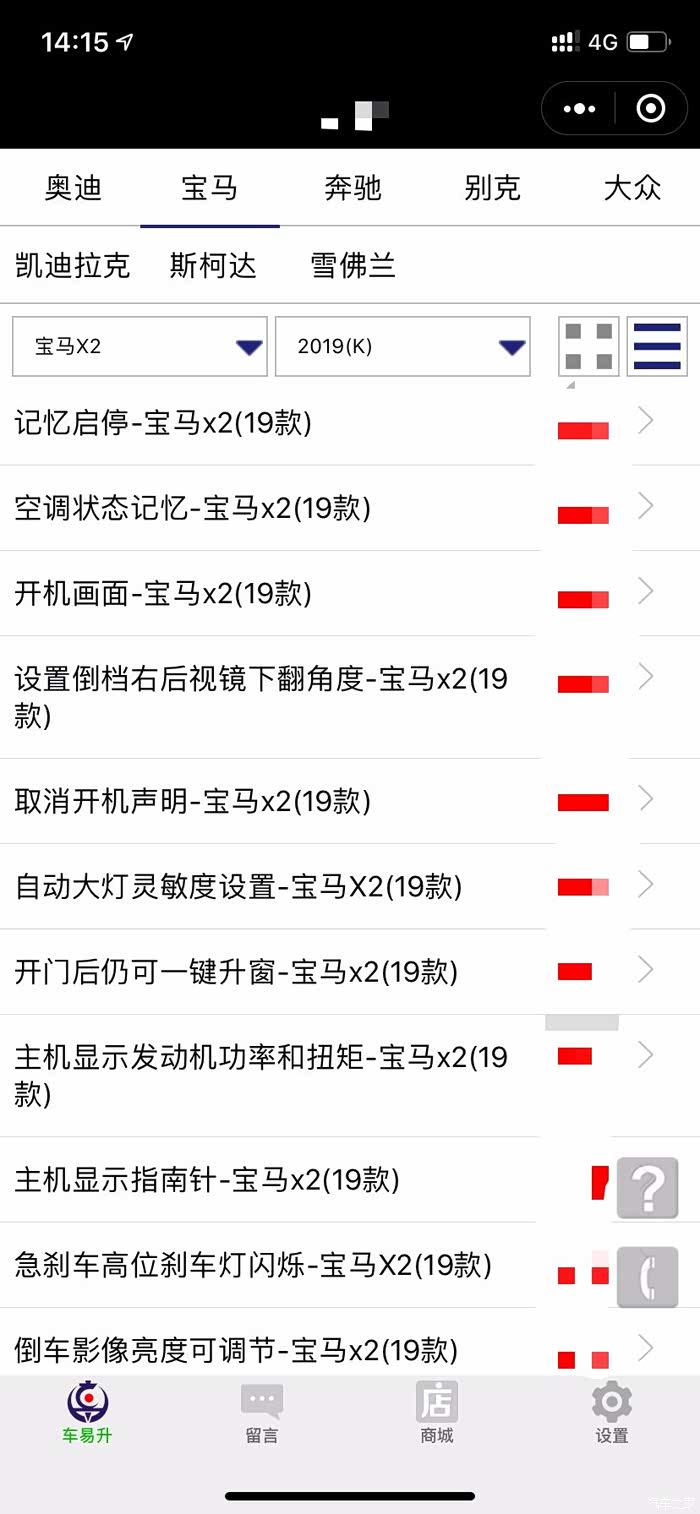The width and height of the screenshot is (700, 1514).
Task: Select the 别克 brand tab
Action: click(493, 188)
